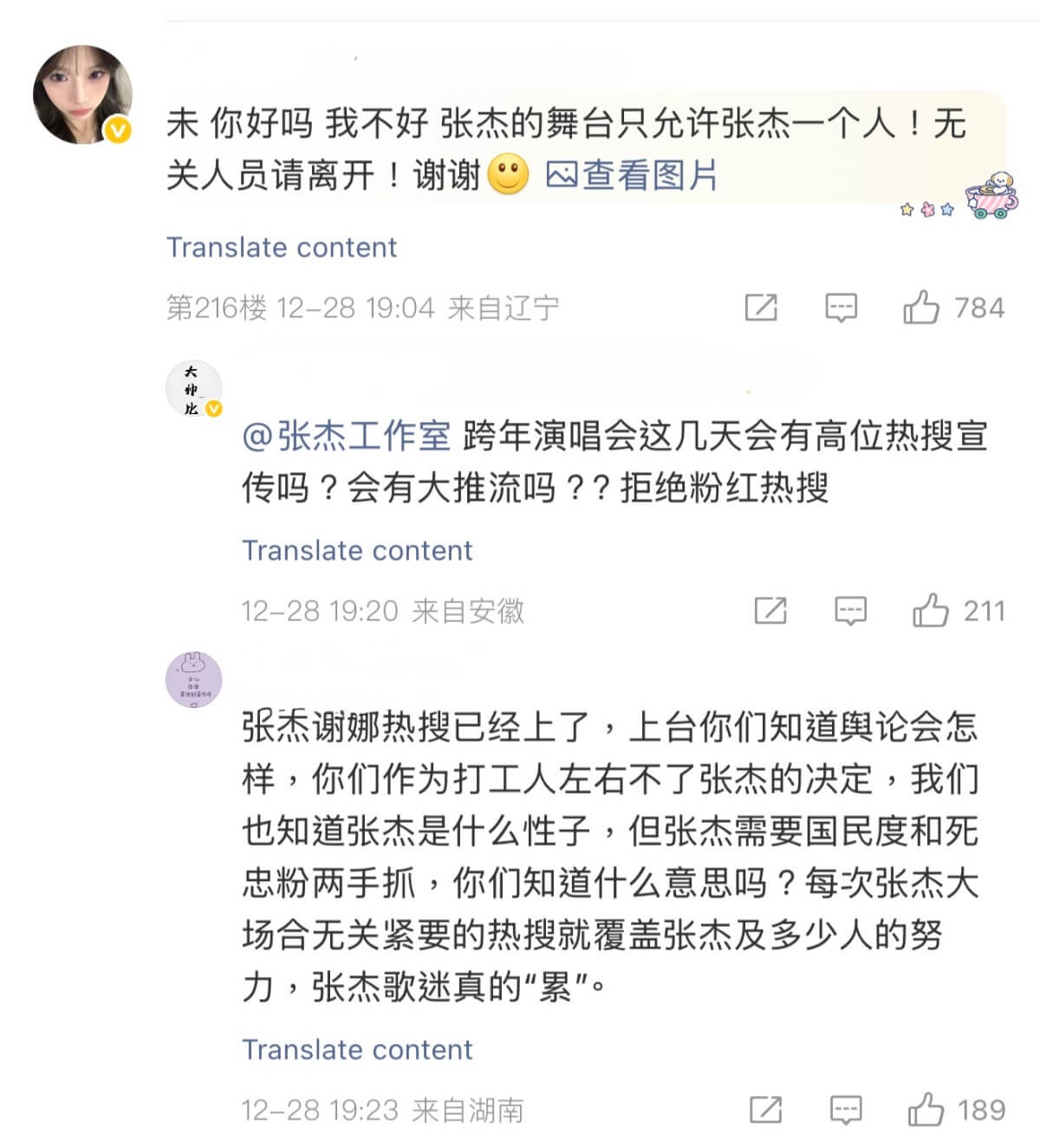
Task: Like the comment with 189 likes
Action: [956, 1110]
